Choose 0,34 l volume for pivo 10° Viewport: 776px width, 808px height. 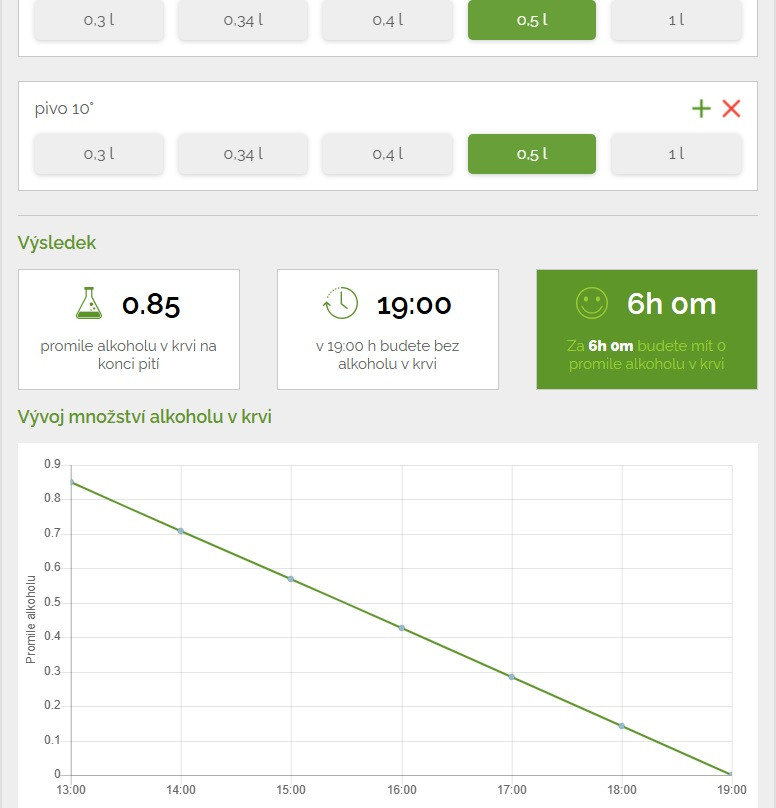coord(243,154)
